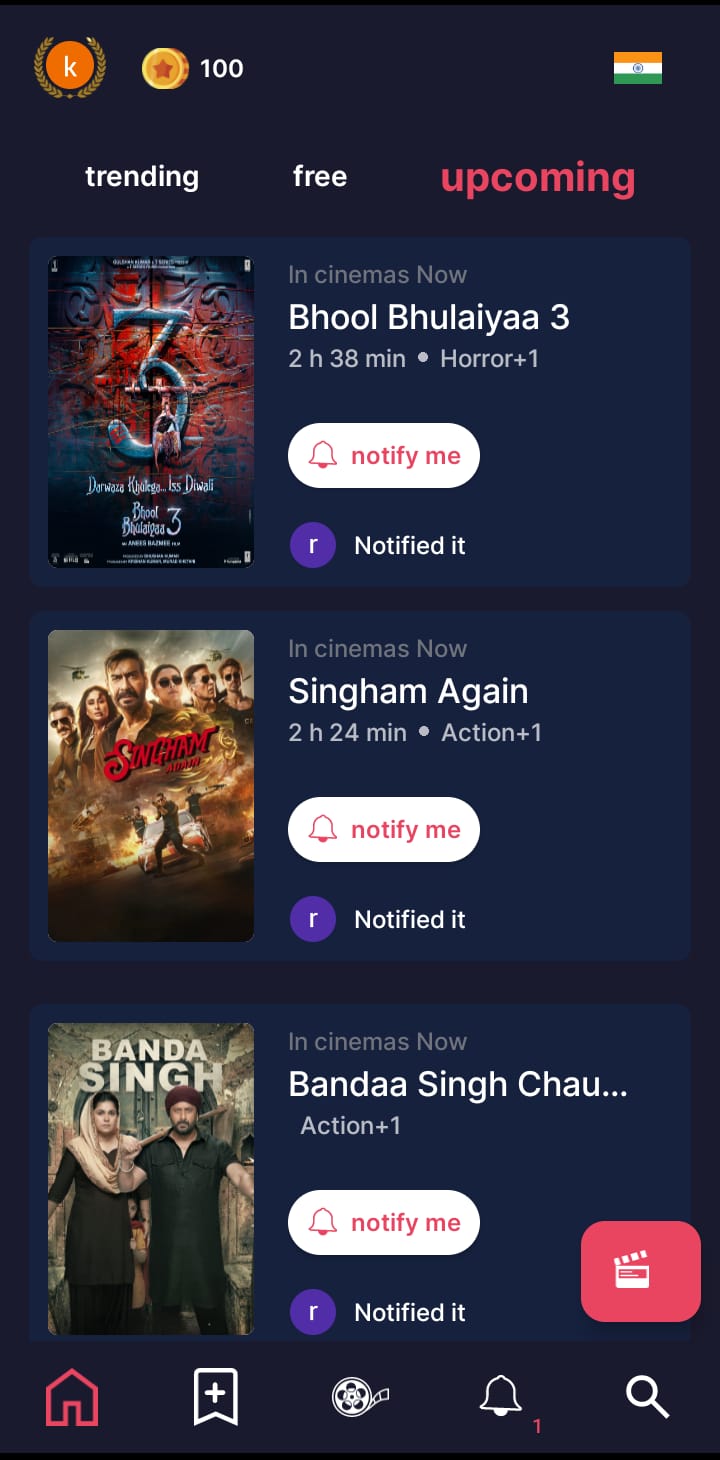This screenshot has width=720, height=1460.
Task: Open the Singham Again movie poster
Action: [x=151, y=785]
